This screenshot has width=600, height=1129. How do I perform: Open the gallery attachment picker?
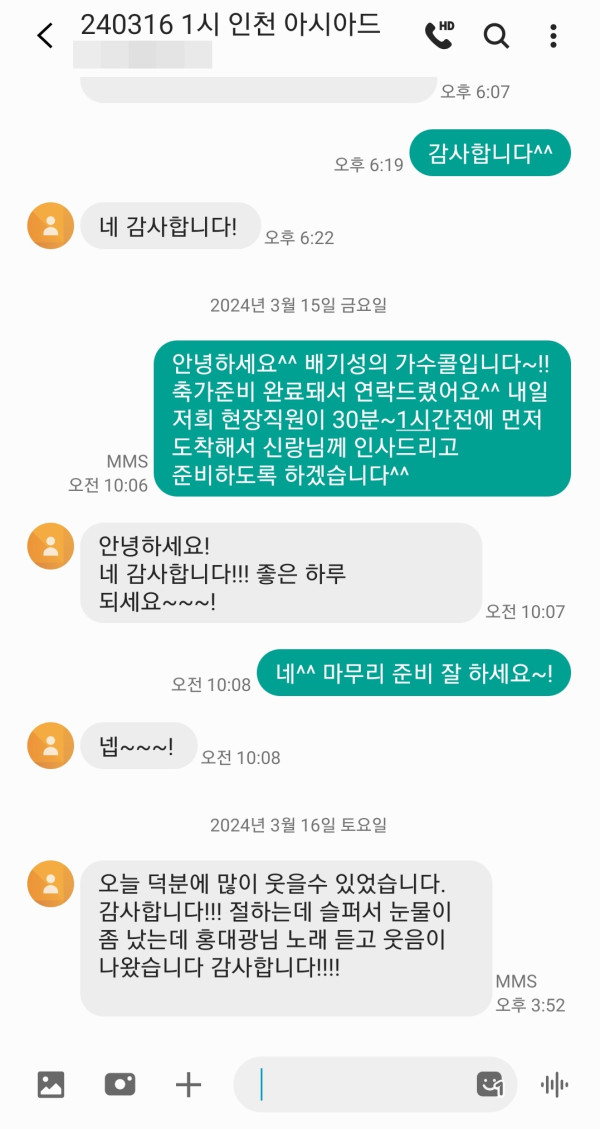(51, 1084)
